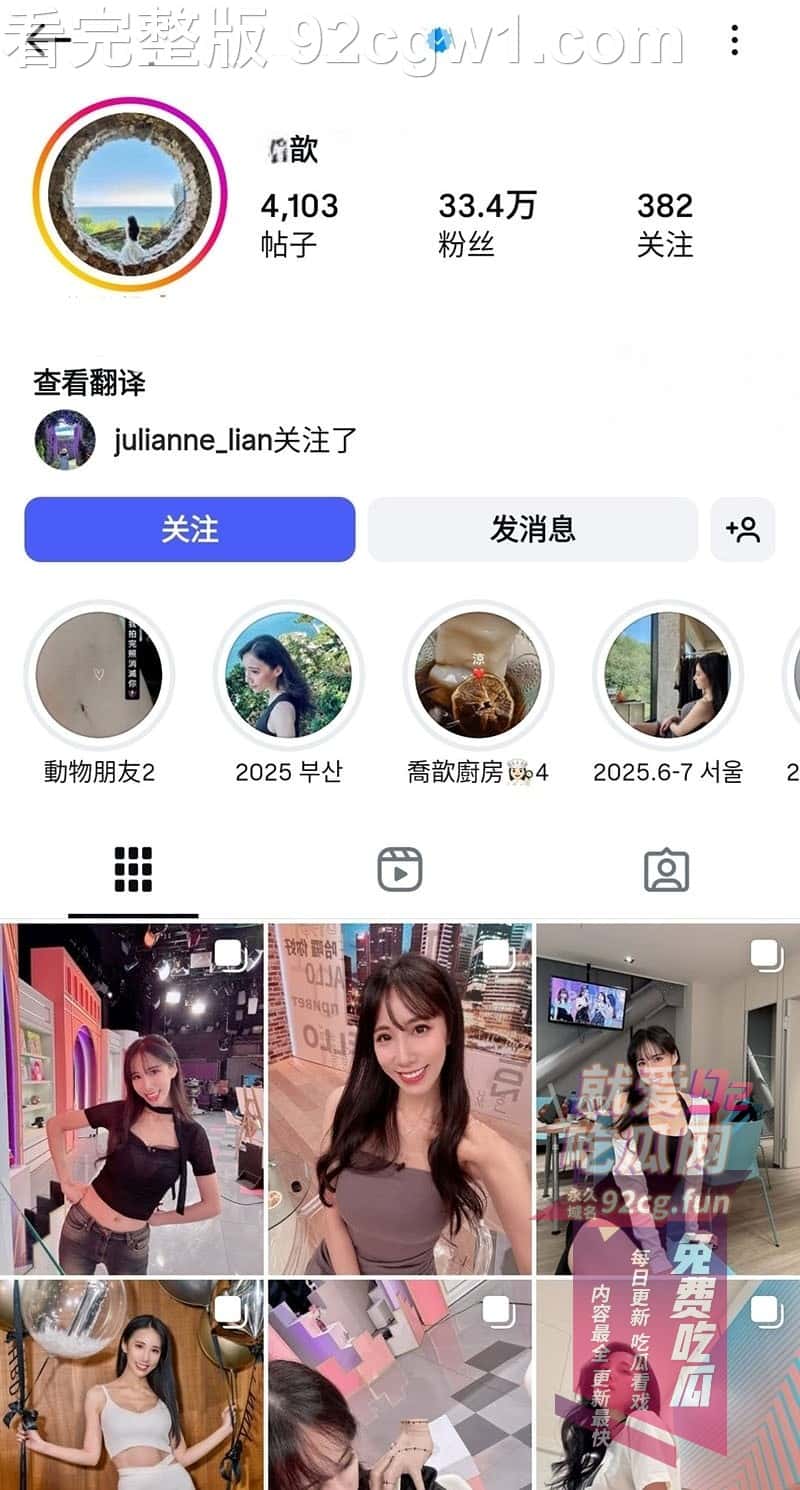This screenshot has width=800, height=1490.
Task: Open the 2025.6-7 서울 highlight
Action: point(667,676)
